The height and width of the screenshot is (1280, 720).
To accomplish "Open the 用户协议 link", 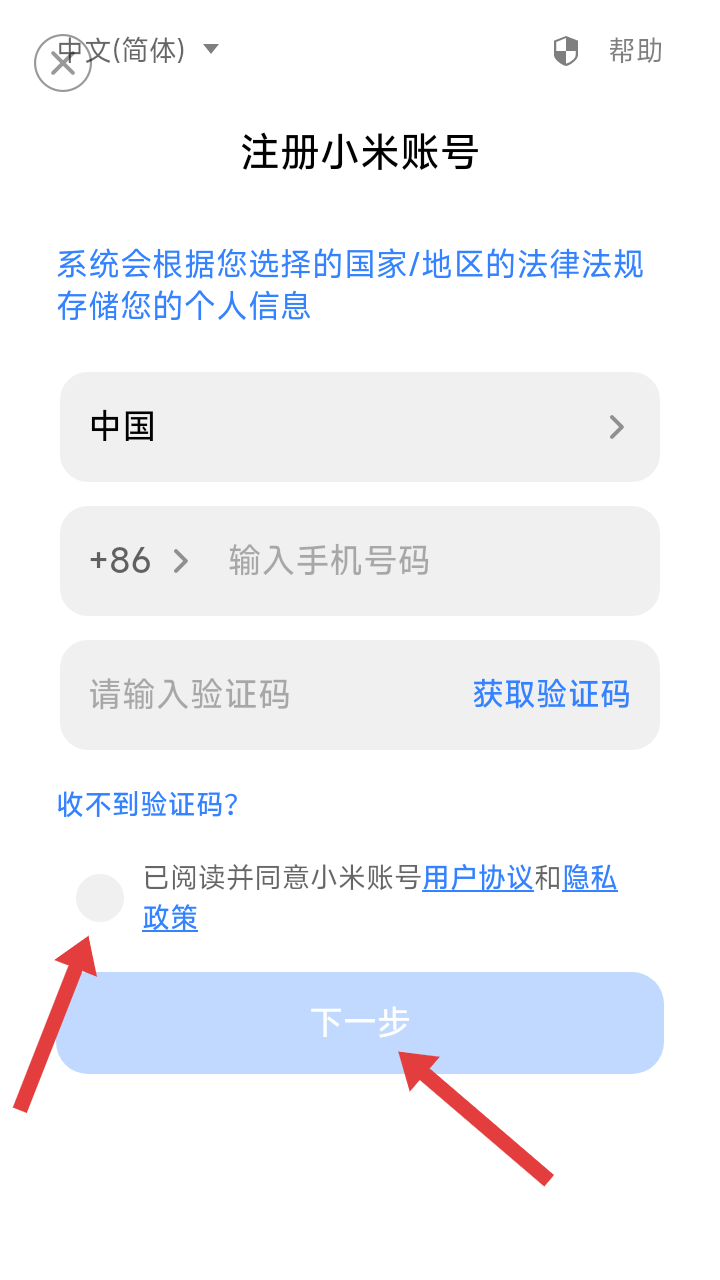I will click(x=478, y=879).
